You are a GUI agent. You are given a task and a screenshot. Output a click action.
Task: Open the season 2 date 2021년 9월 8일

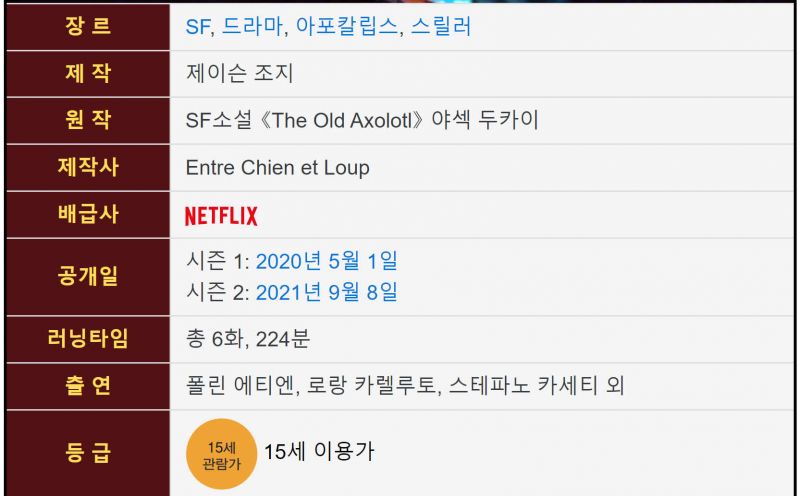(326, 292)
